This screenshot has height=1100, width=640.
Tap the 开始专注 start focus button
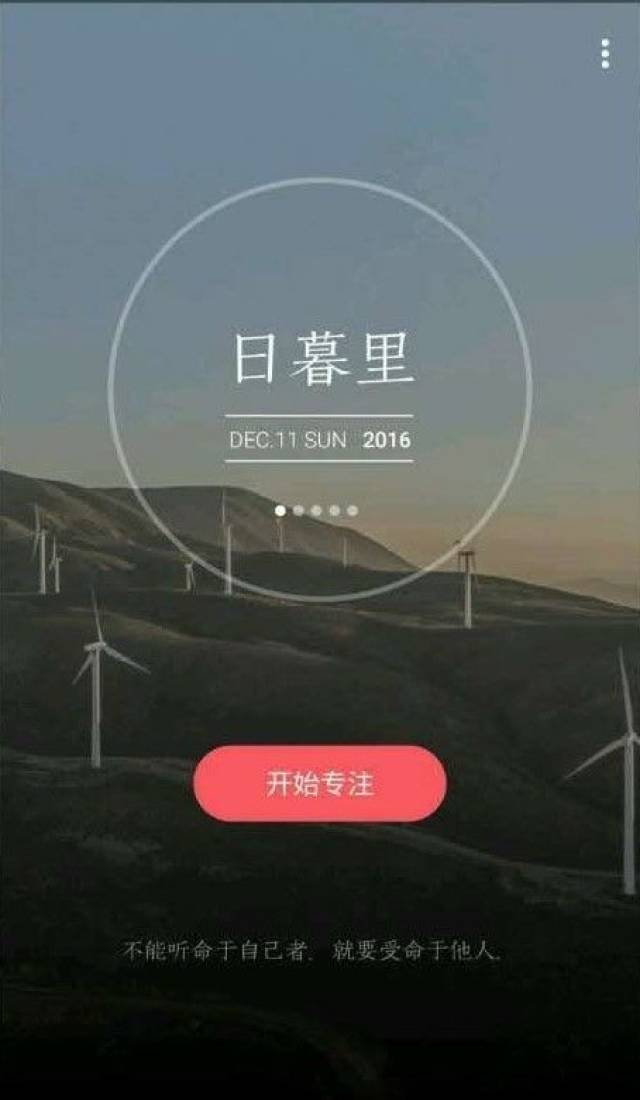[x=320, y=783]
